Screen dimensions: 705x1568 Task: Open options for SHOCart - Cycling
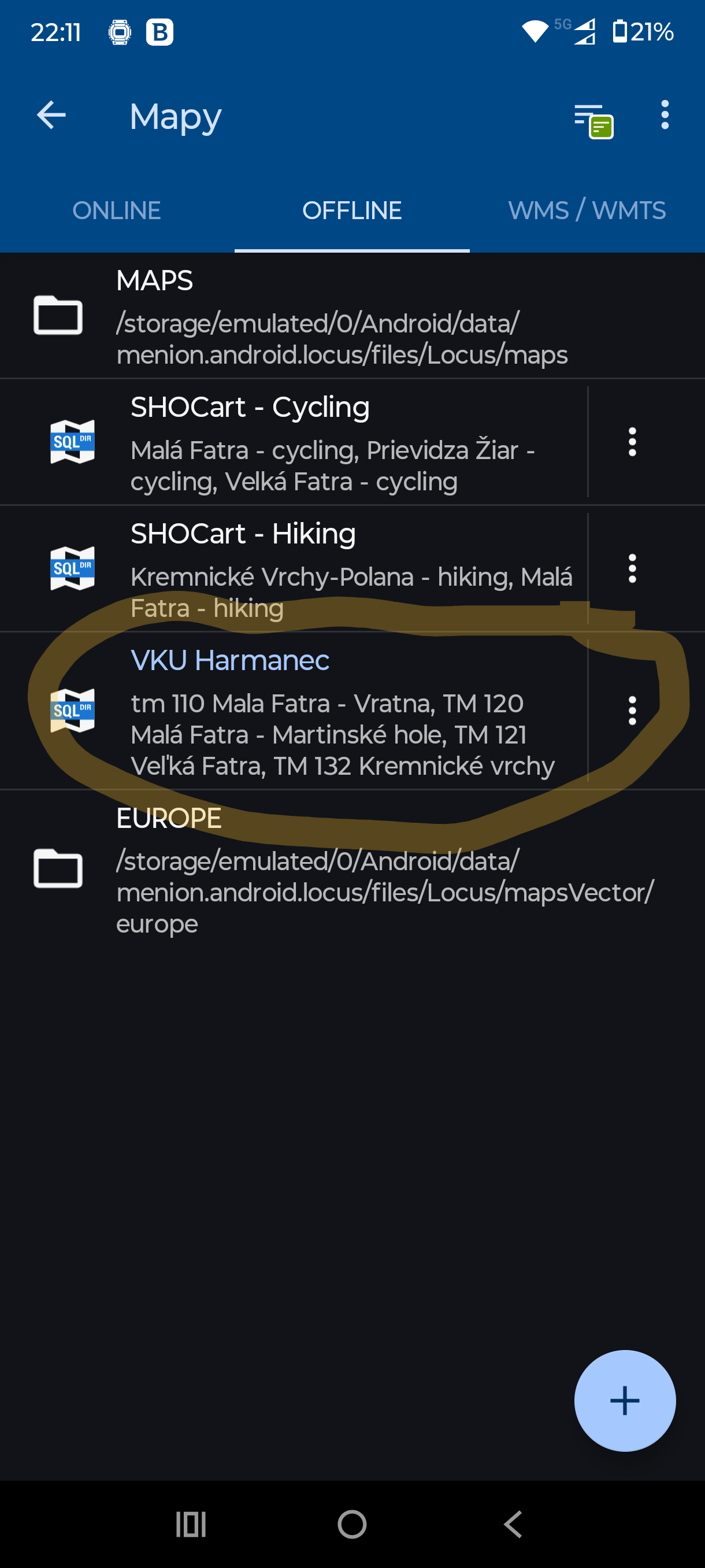pos(632,442)
